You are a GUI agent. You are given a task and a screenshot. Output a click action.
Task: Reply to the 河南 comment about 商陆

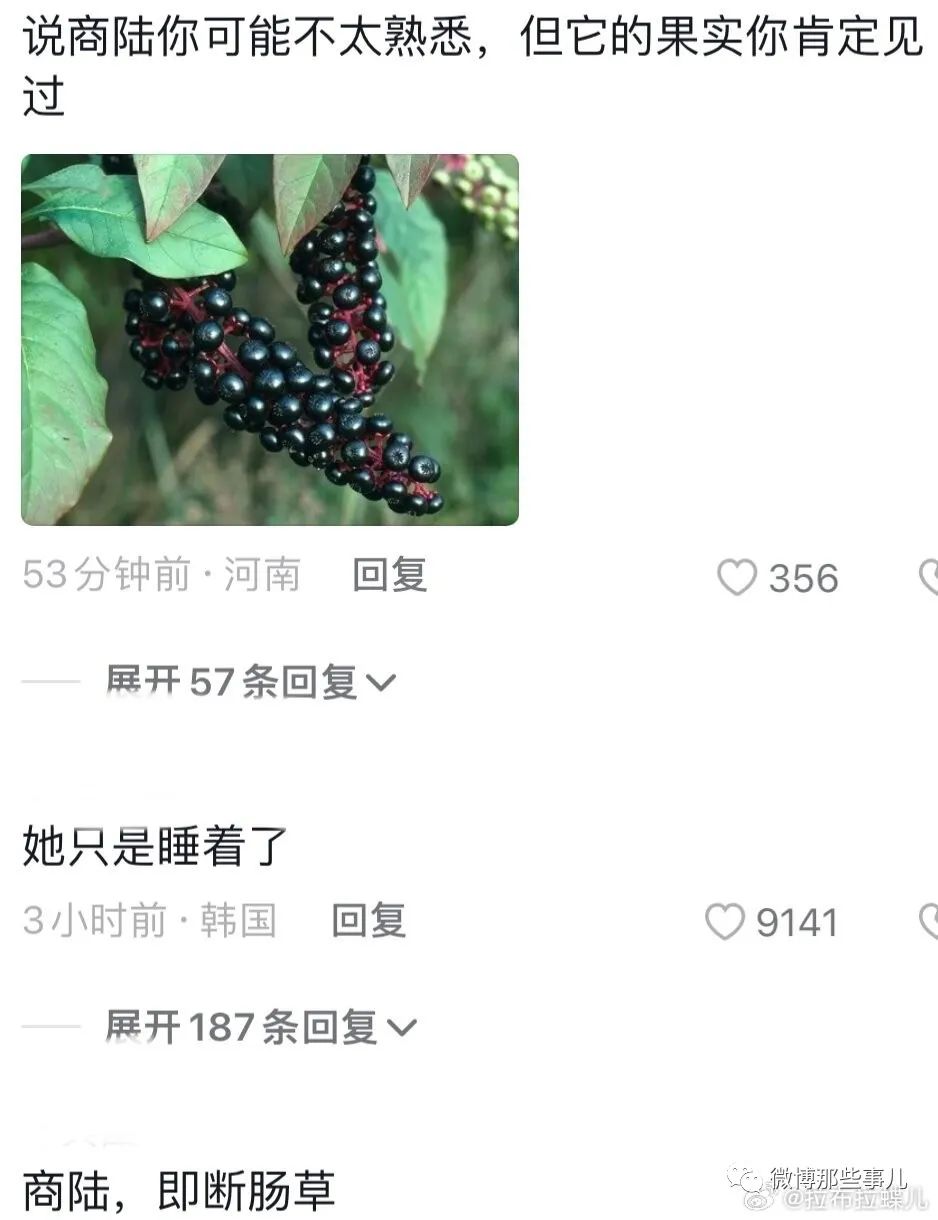pos(389,575)
